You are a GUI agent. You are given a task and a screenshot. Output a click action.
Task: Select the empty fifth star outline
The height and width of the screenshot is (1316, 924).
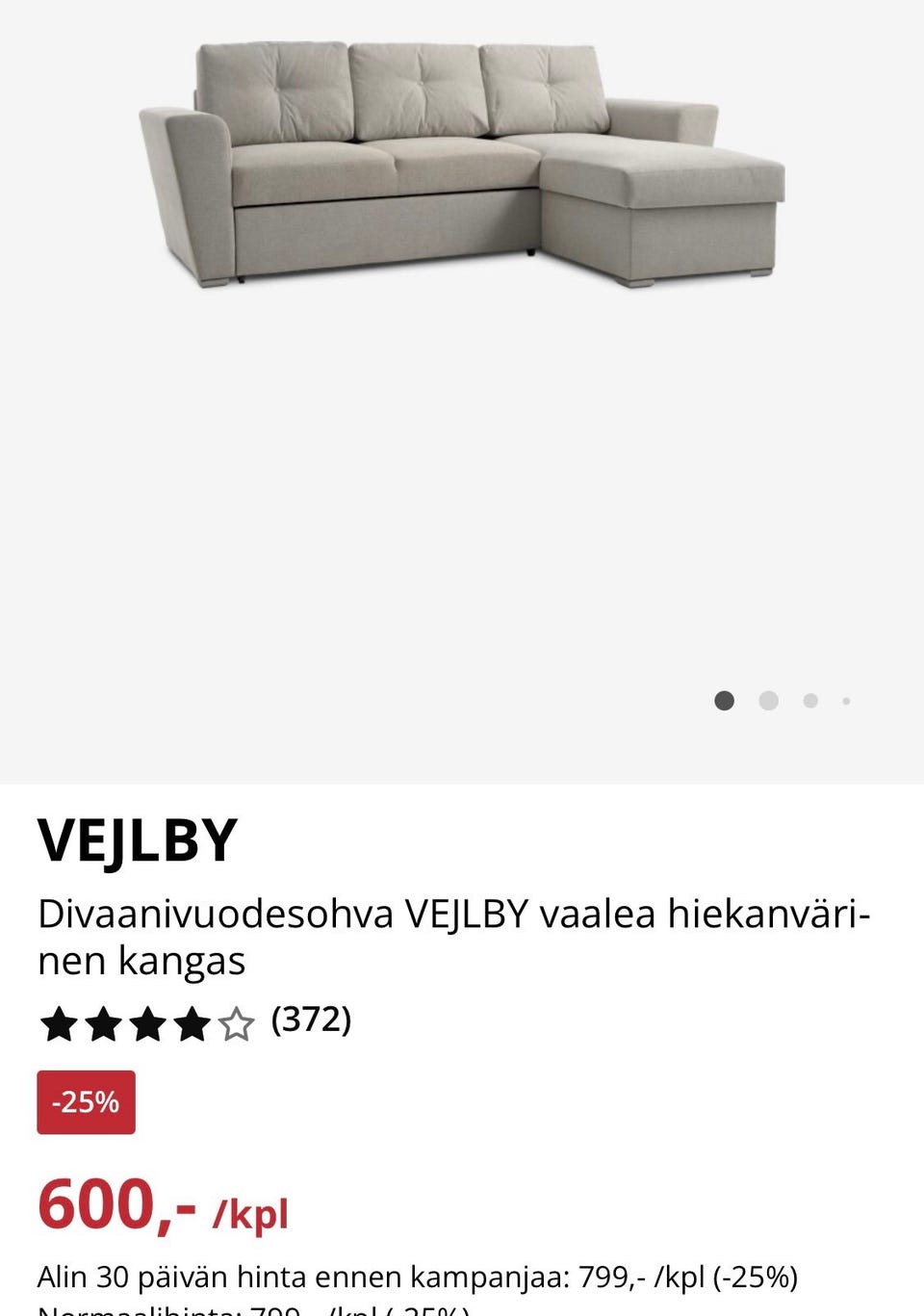tap(236, 1025)
